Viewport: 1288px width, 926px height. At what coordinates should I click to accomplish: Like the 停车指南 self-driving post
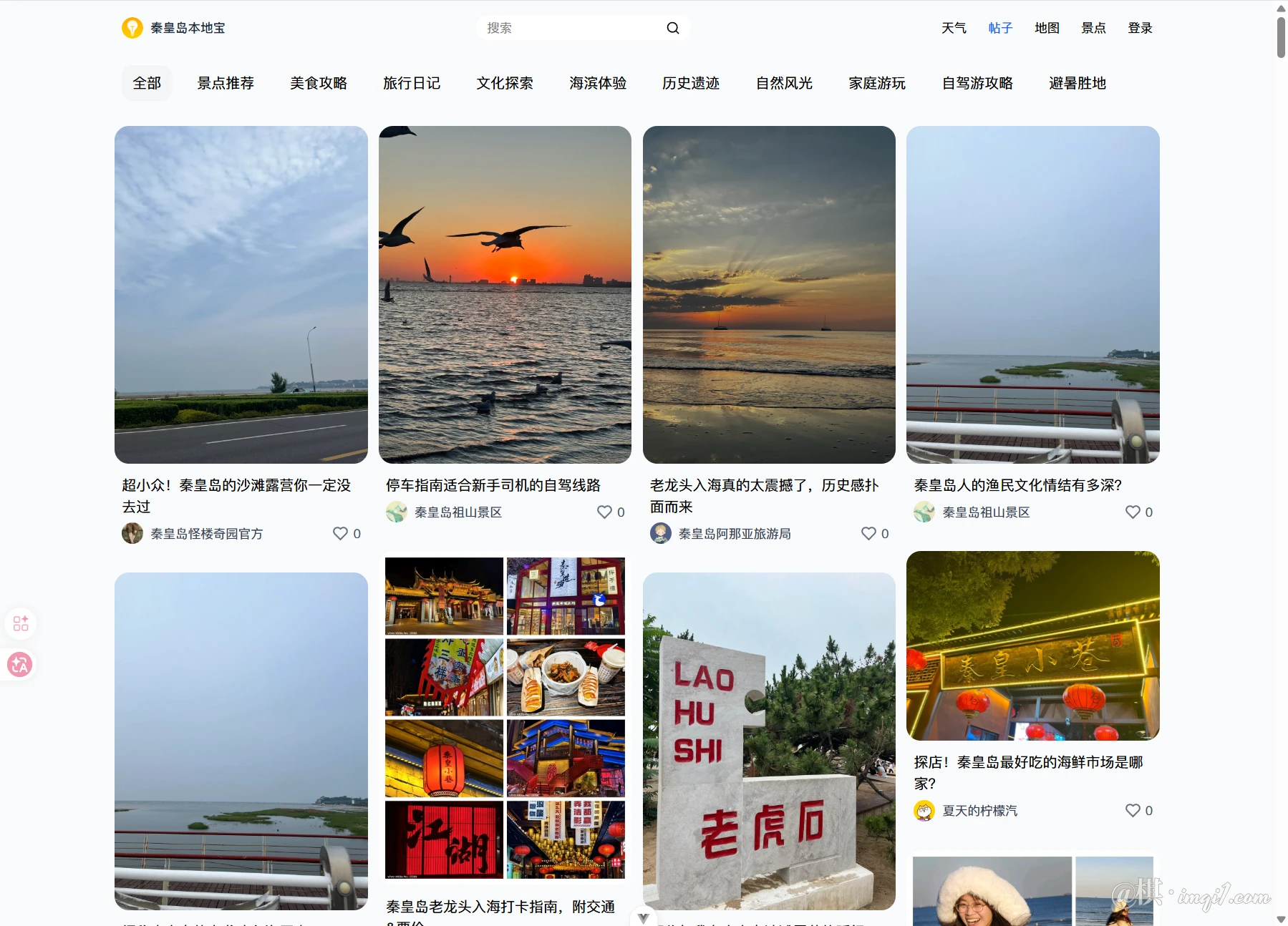[x=605, y=512]
